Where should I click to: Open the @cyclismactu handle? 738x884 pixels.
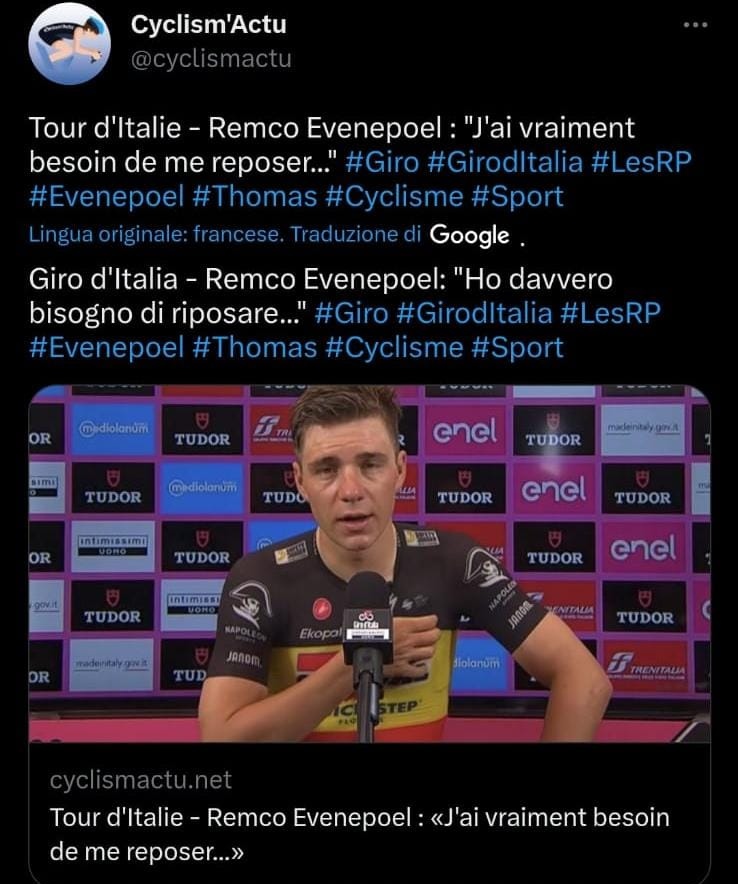[211, 59]
